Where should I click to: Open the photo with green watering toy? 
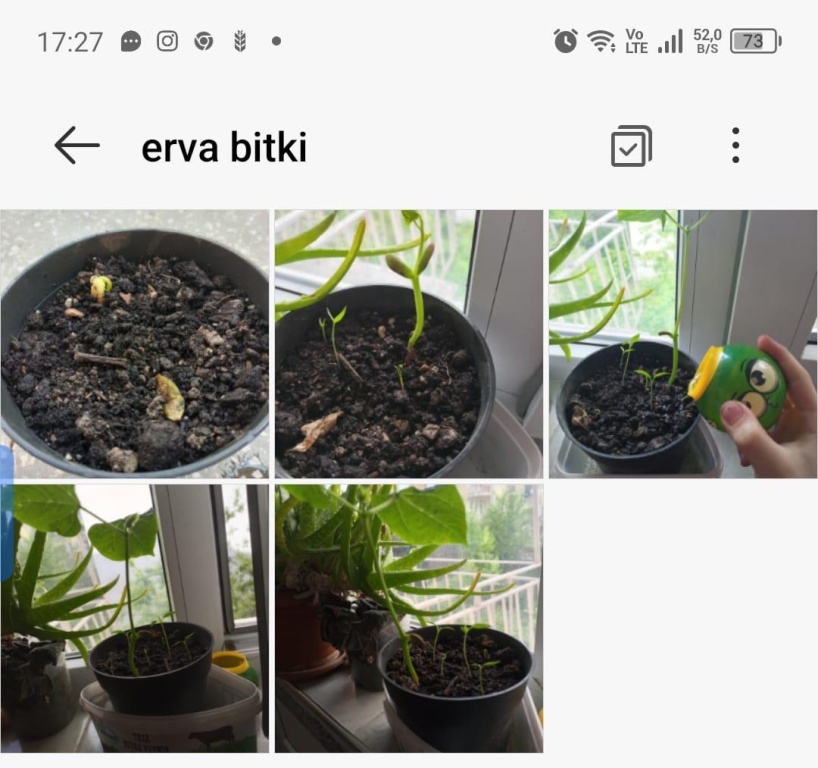[682, 344]
